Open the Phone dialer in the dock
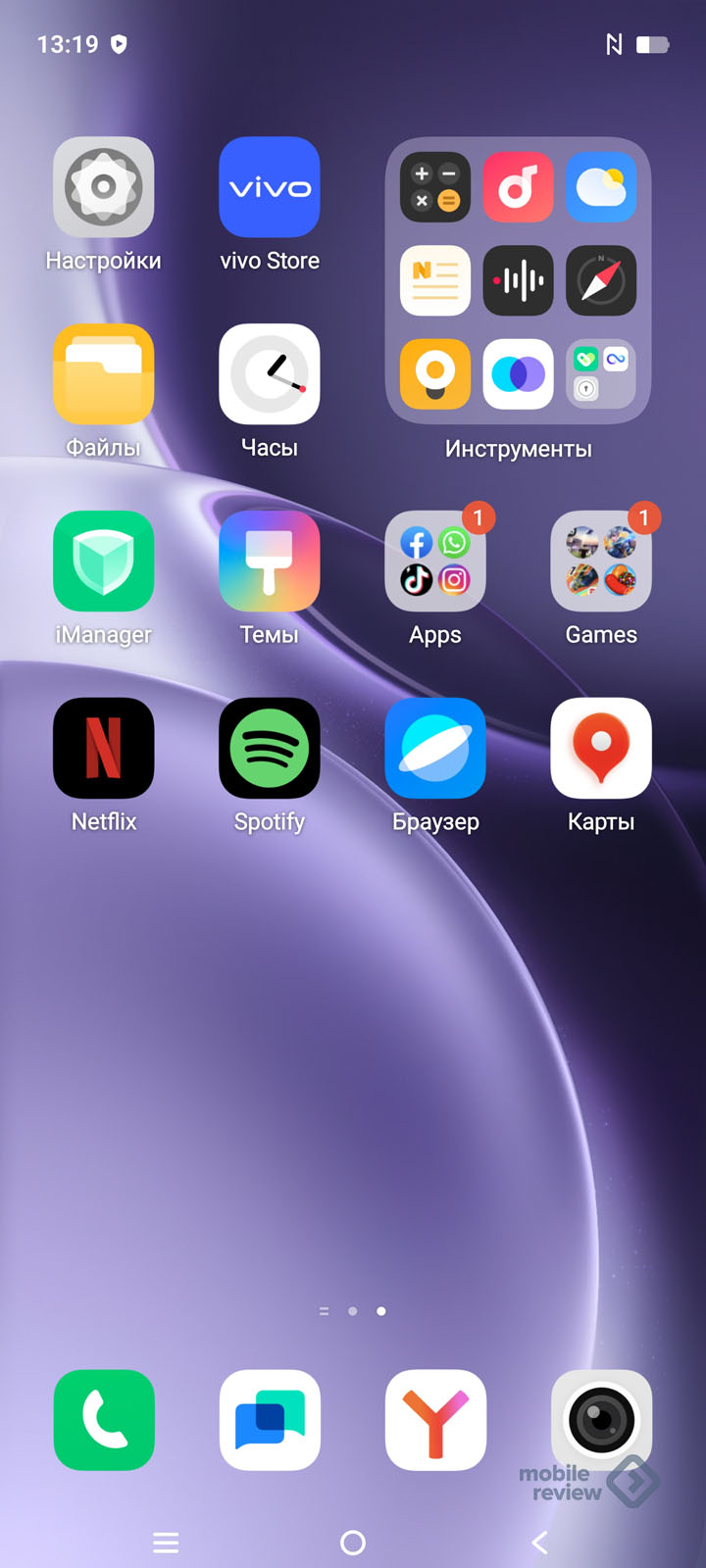 click(x=104, y=1420)
